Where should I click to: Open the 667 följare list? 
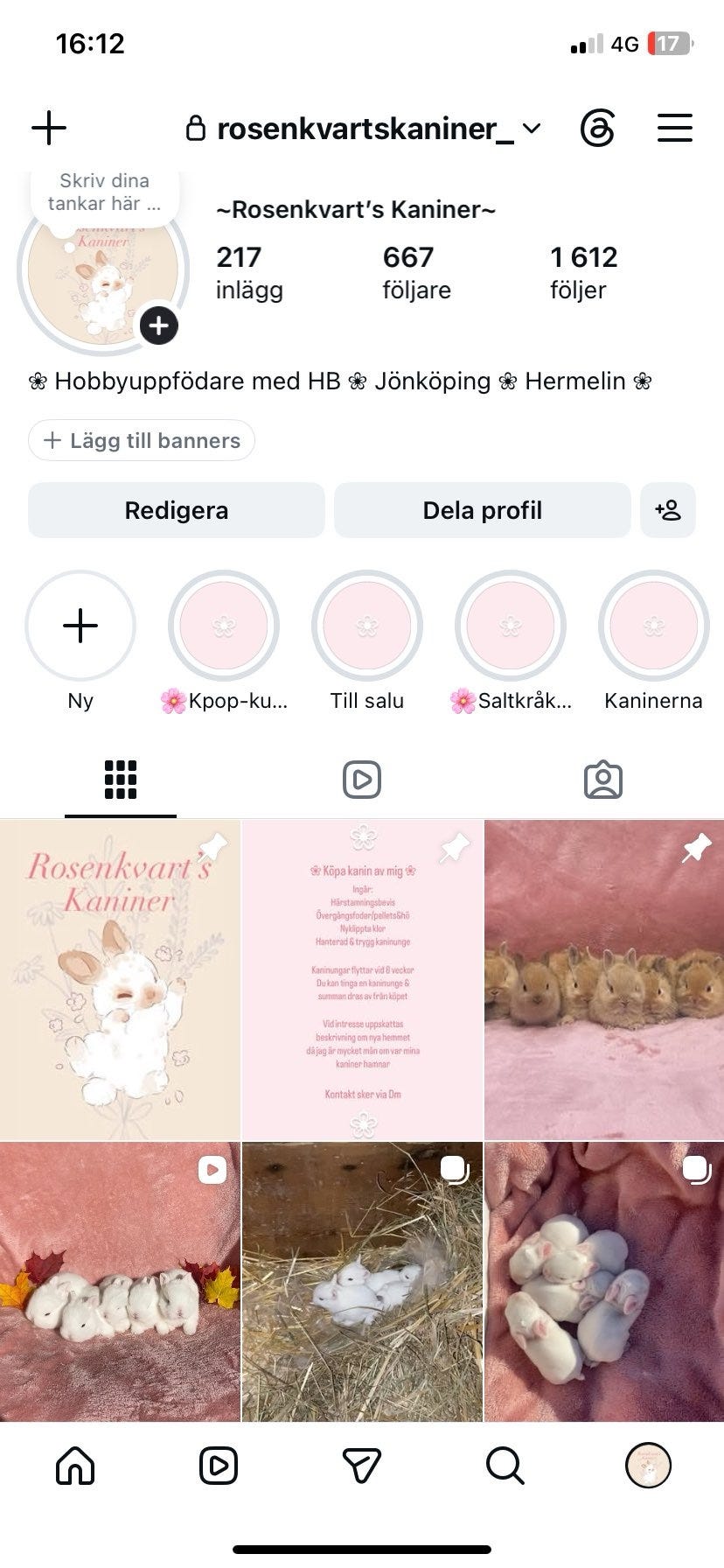pos(416,272)
